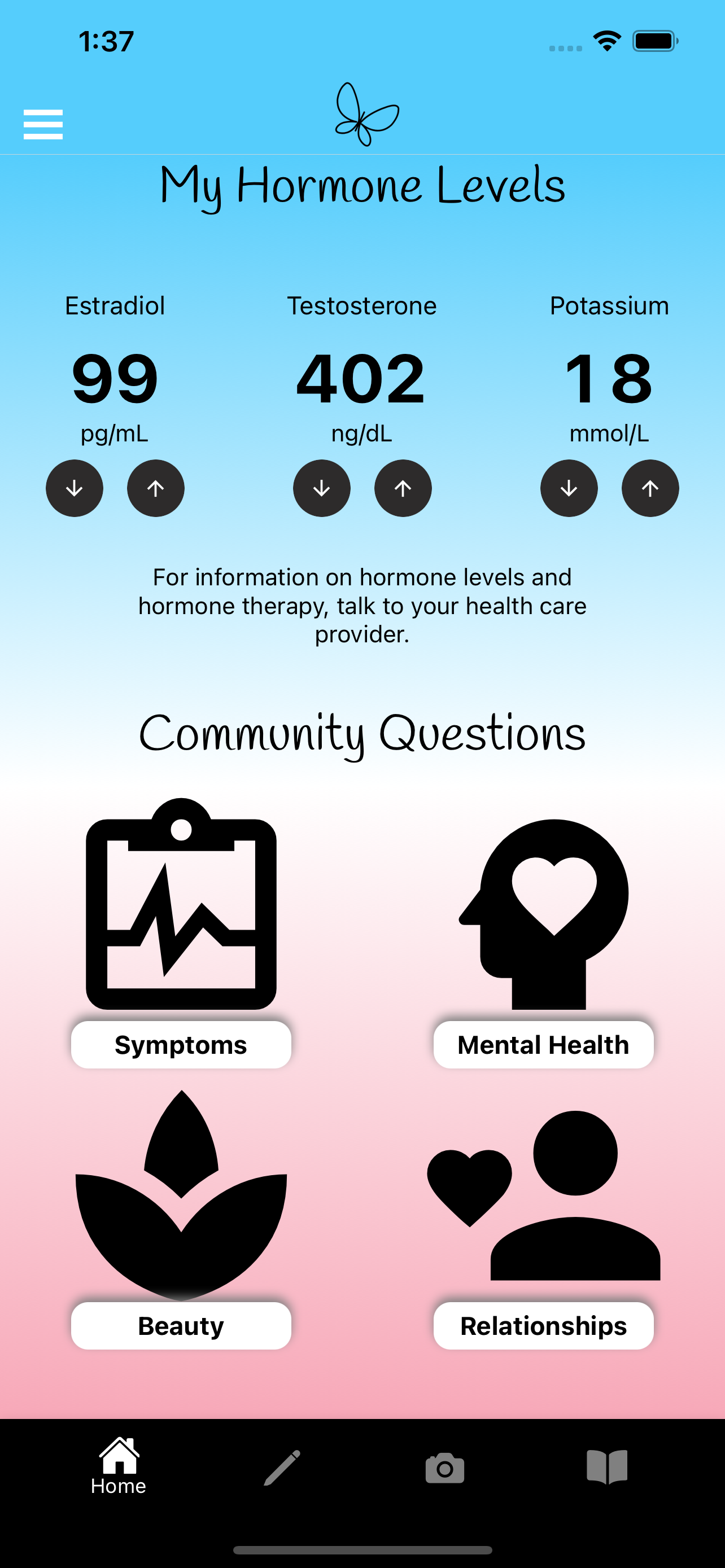Switch to the pencil journal tab
725x1568 pixels.
point(282,1467)
